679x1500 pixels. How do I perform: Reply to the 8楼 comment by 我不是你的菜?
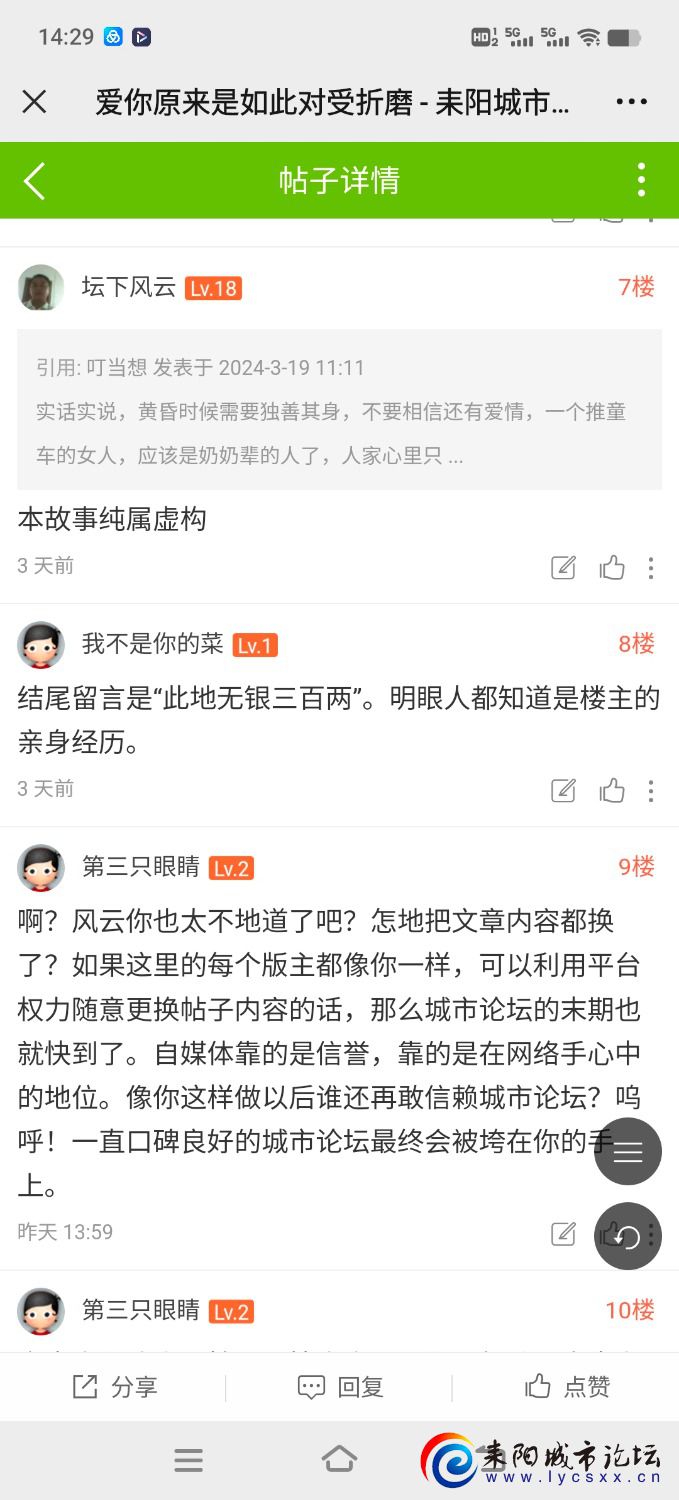point(564,791)
